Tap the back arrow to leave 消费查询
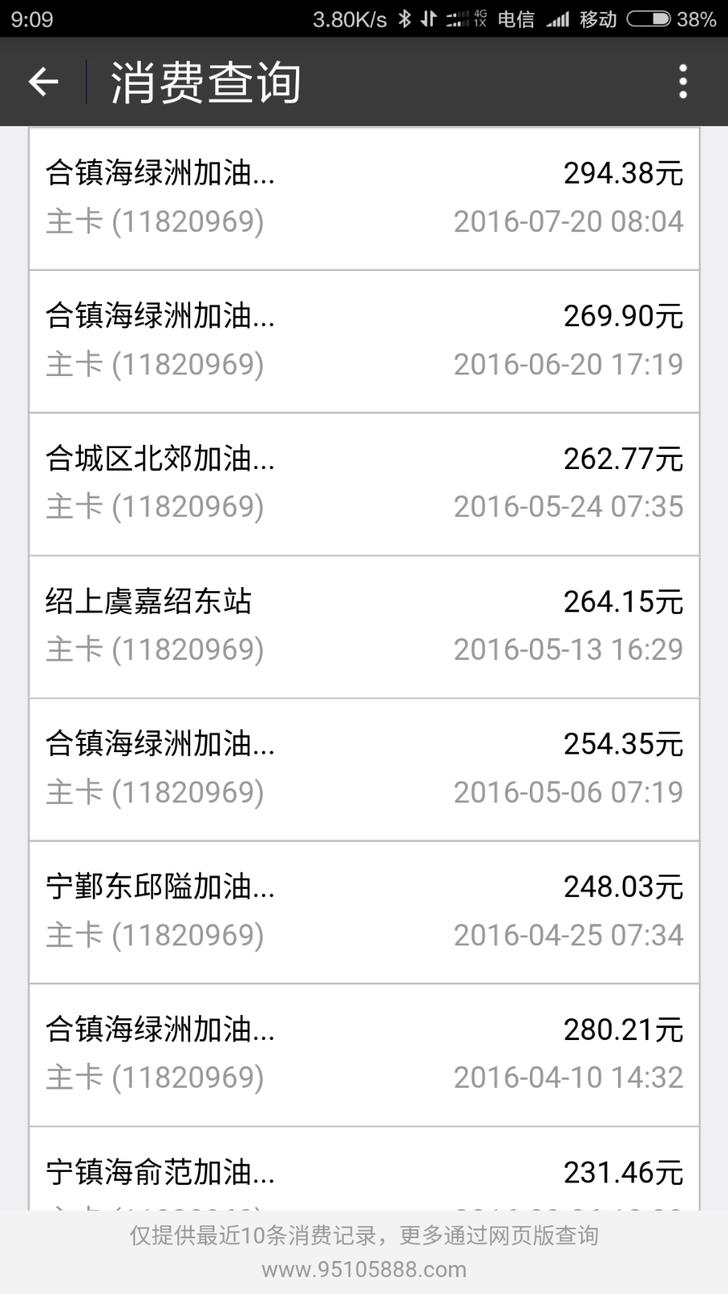 pos(44,82)
